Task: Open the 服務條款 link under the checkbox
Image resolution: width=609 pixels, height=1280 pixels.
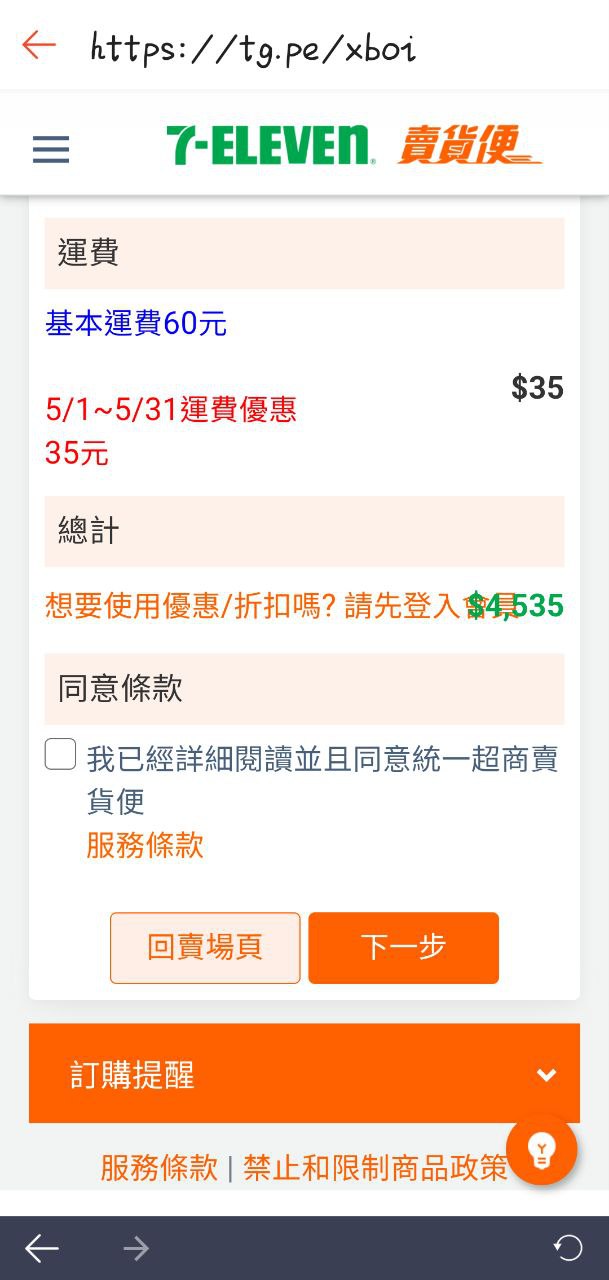Action: (145, 846)
